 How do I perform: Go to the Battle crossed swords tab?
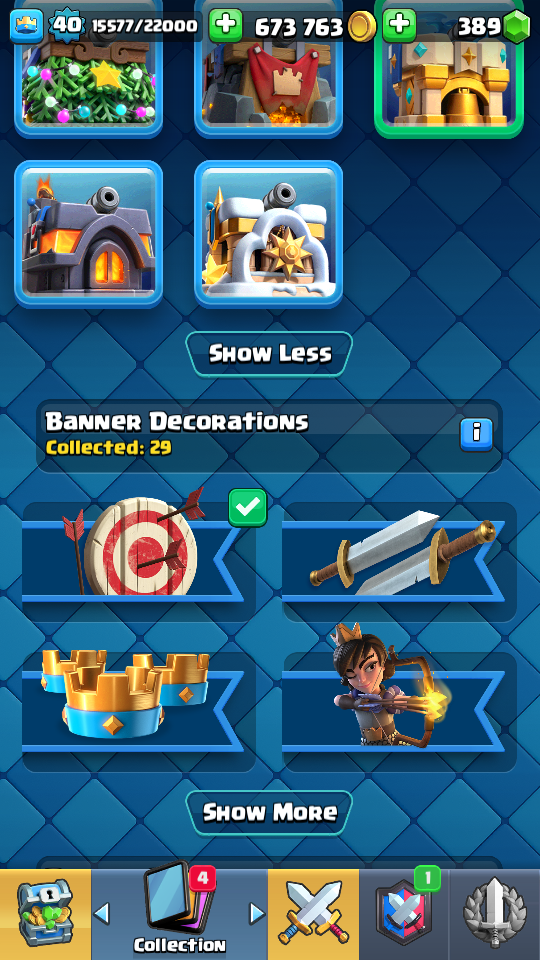(x=313, y=915)
